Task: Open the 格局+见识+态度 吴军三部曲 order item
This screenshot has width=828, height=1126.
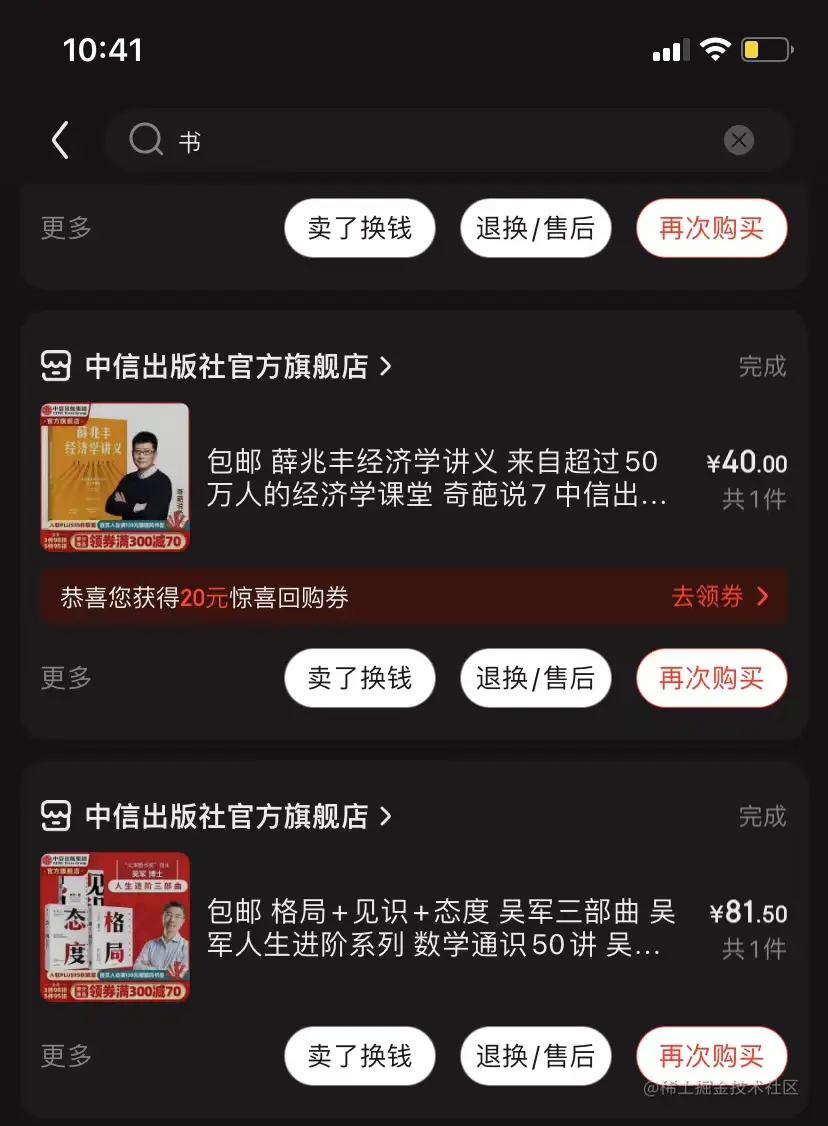Action: click(440, 927)
